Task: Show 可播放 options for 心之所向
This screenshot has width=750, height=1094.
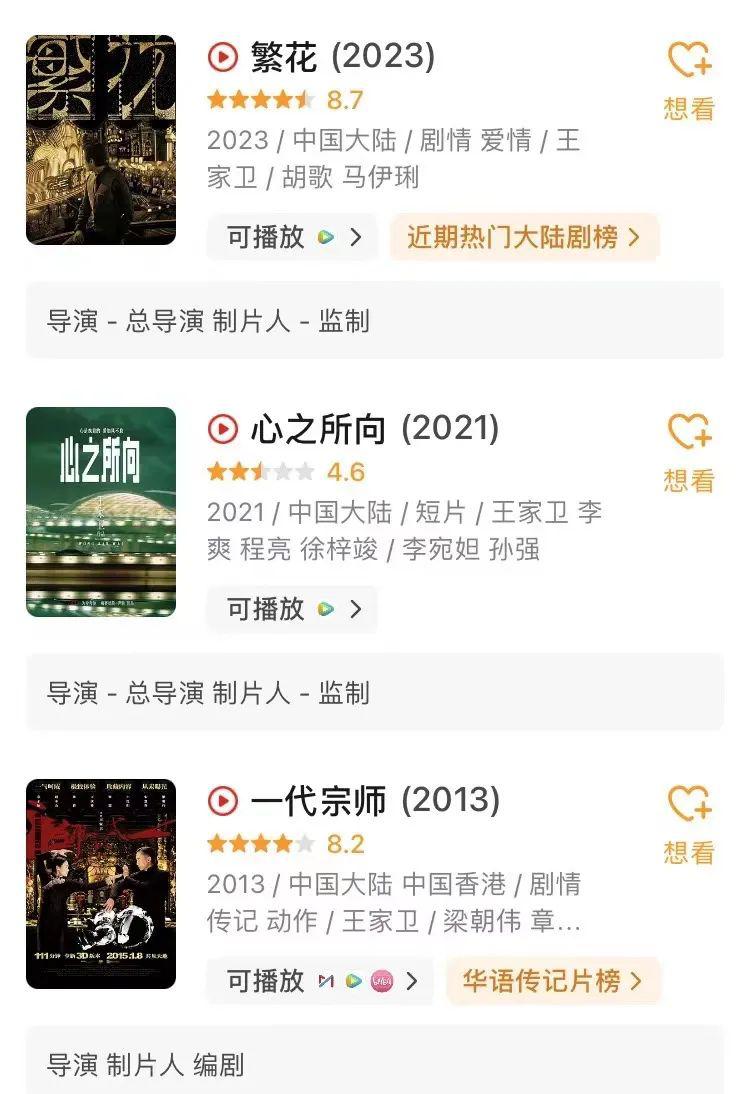Action: coord(292,609)
